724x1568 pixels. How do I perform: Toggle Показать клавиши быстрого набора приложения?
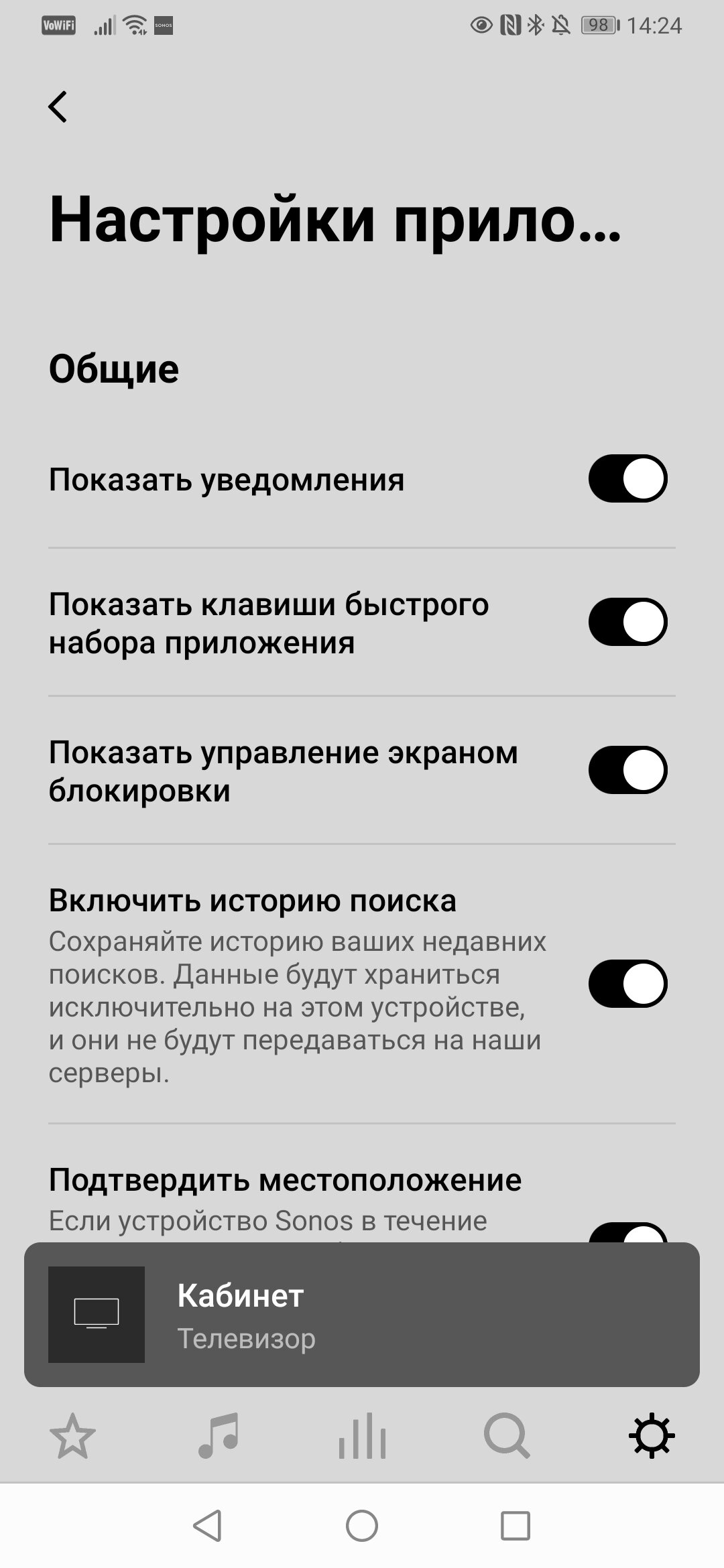[628, 622]
